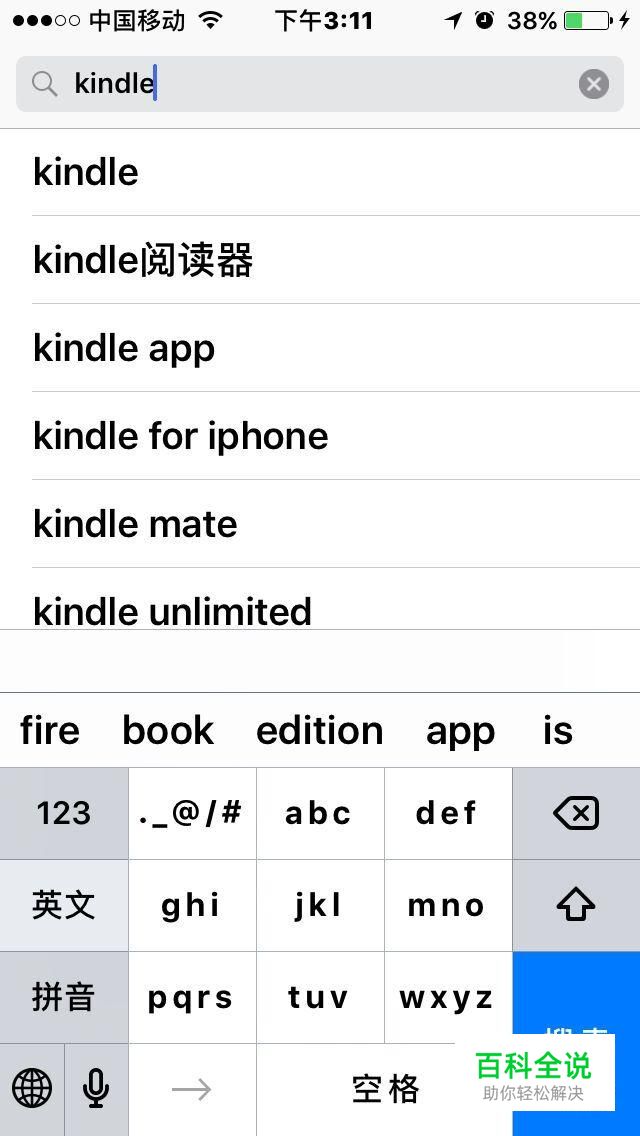This screenshot has width=640, height=1136.
Task: Choose the "kindle阅读器" suggestion
Action: point(143,260)
